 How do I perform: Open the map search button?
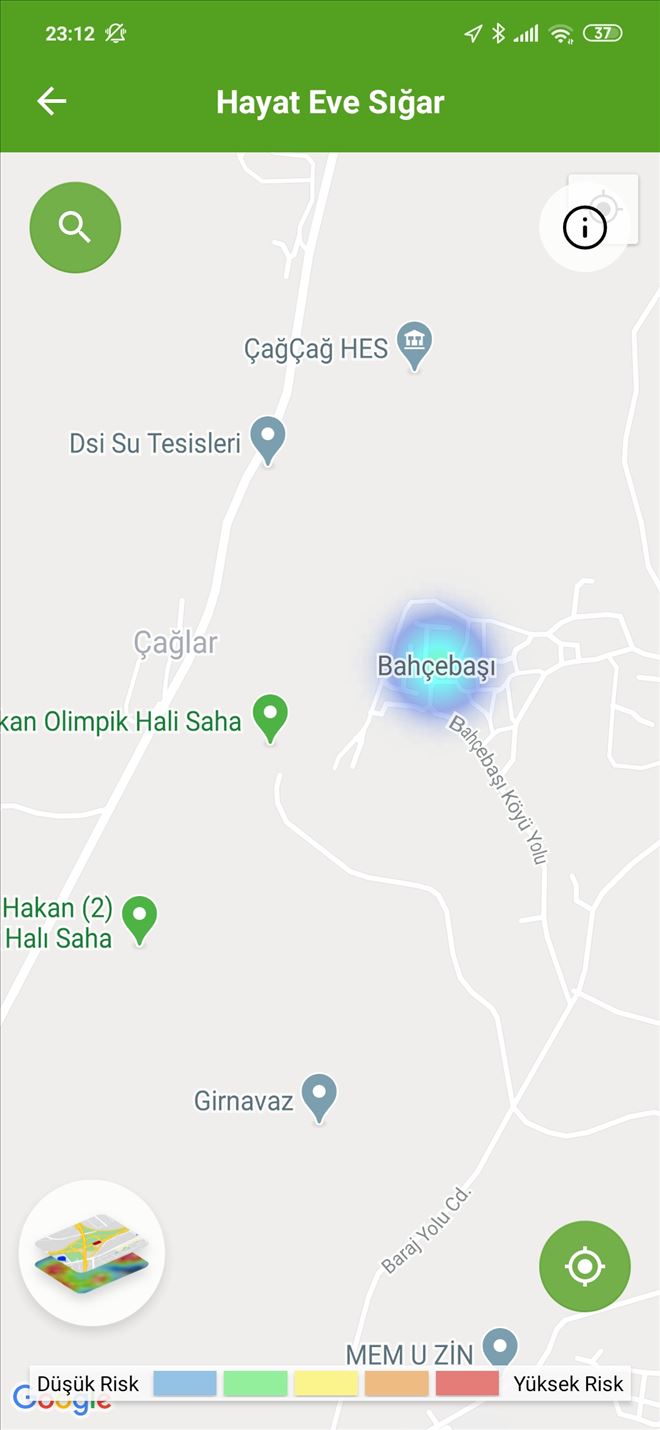tap(75, 228)
